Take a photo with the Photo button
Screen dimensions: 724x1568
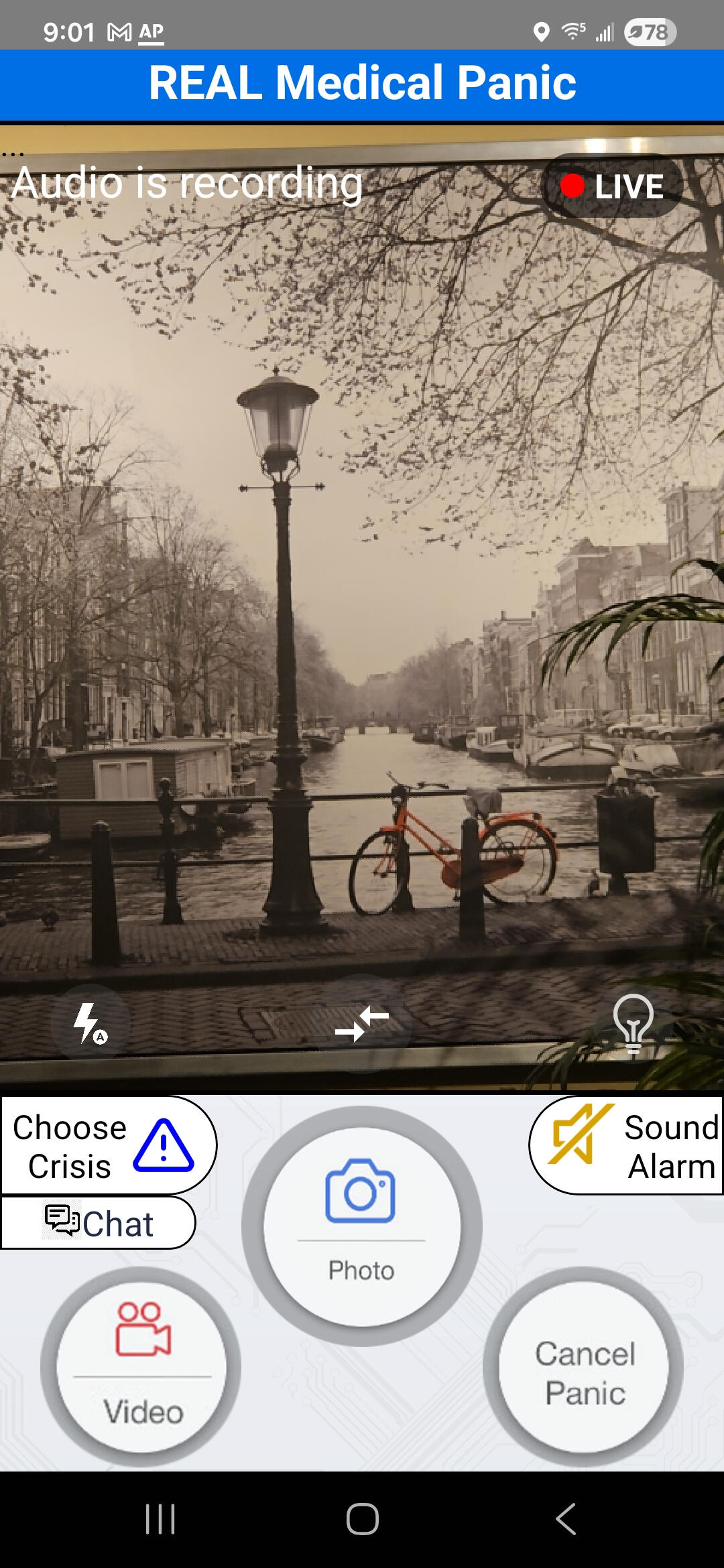362,1226
